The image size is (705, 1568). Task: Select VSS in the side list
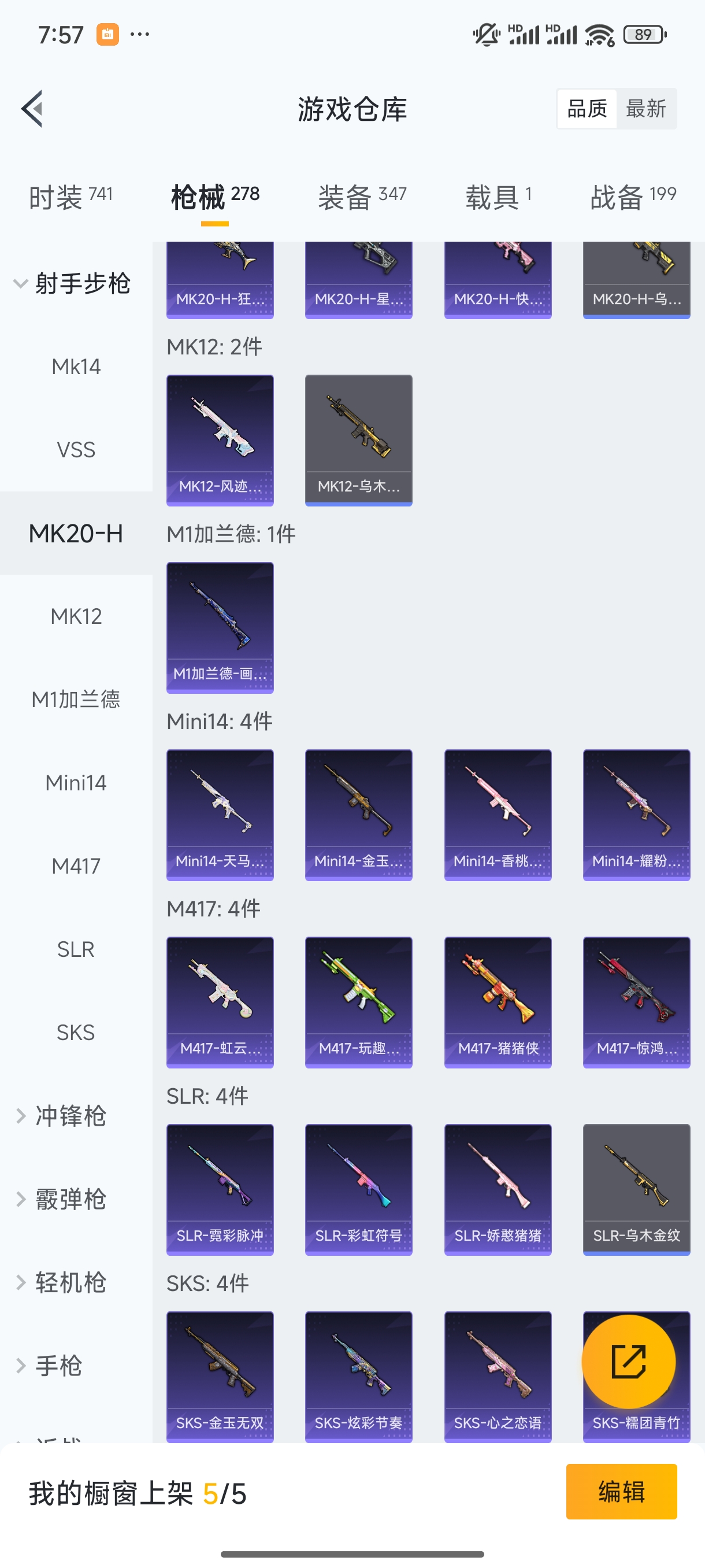(76, 450)
